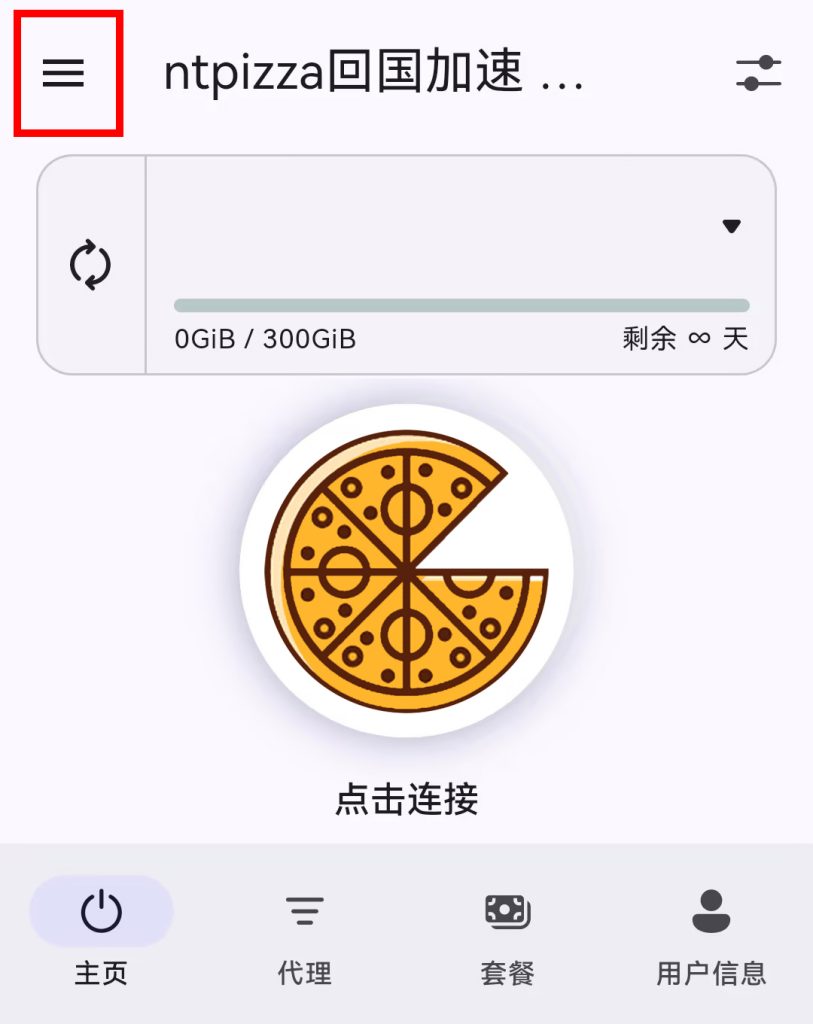Open the hamburger drawer menu
Screen dimensions: 813x1024
[x=64, y=73]
